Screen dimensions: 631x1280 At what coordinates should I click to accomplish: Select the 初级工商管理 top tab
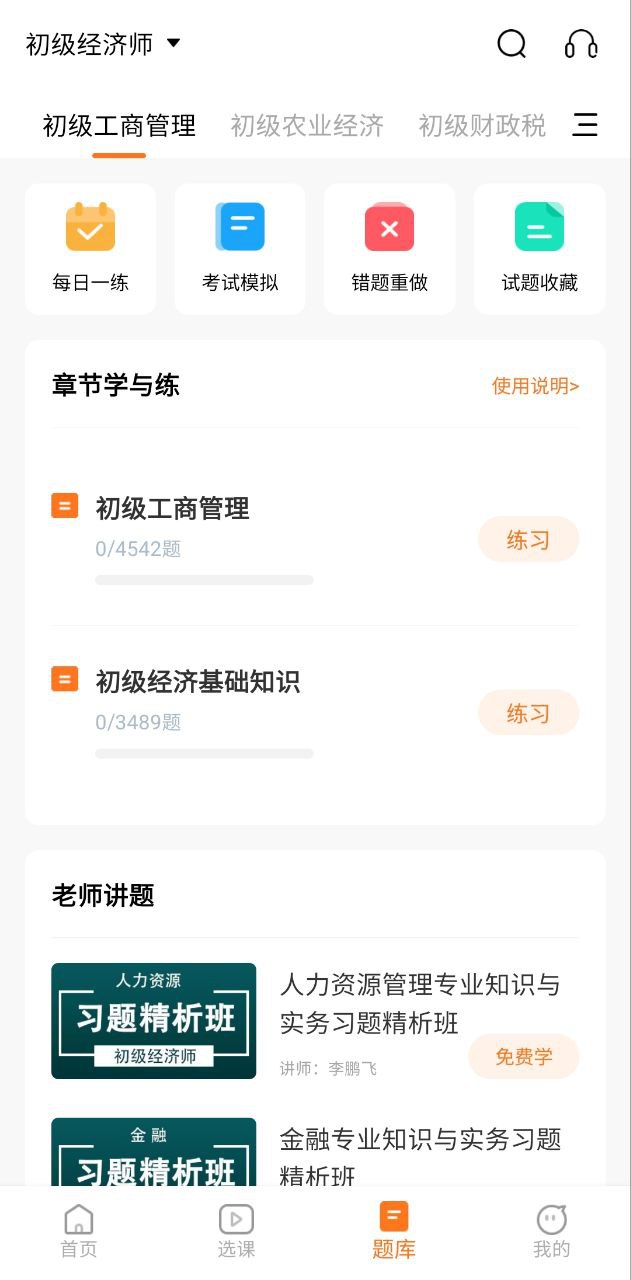[119, 126]
